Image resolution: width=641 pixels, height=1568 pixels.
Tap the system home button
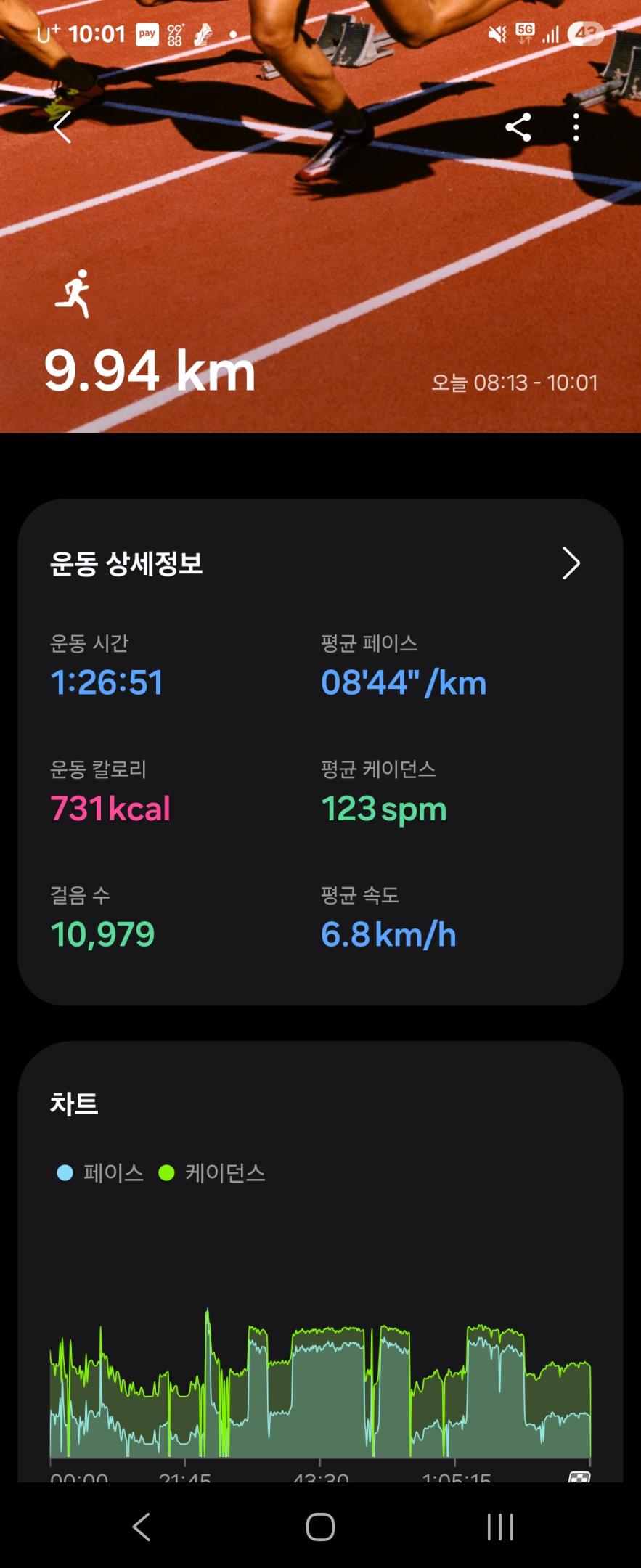click(x=320, y=1527)
